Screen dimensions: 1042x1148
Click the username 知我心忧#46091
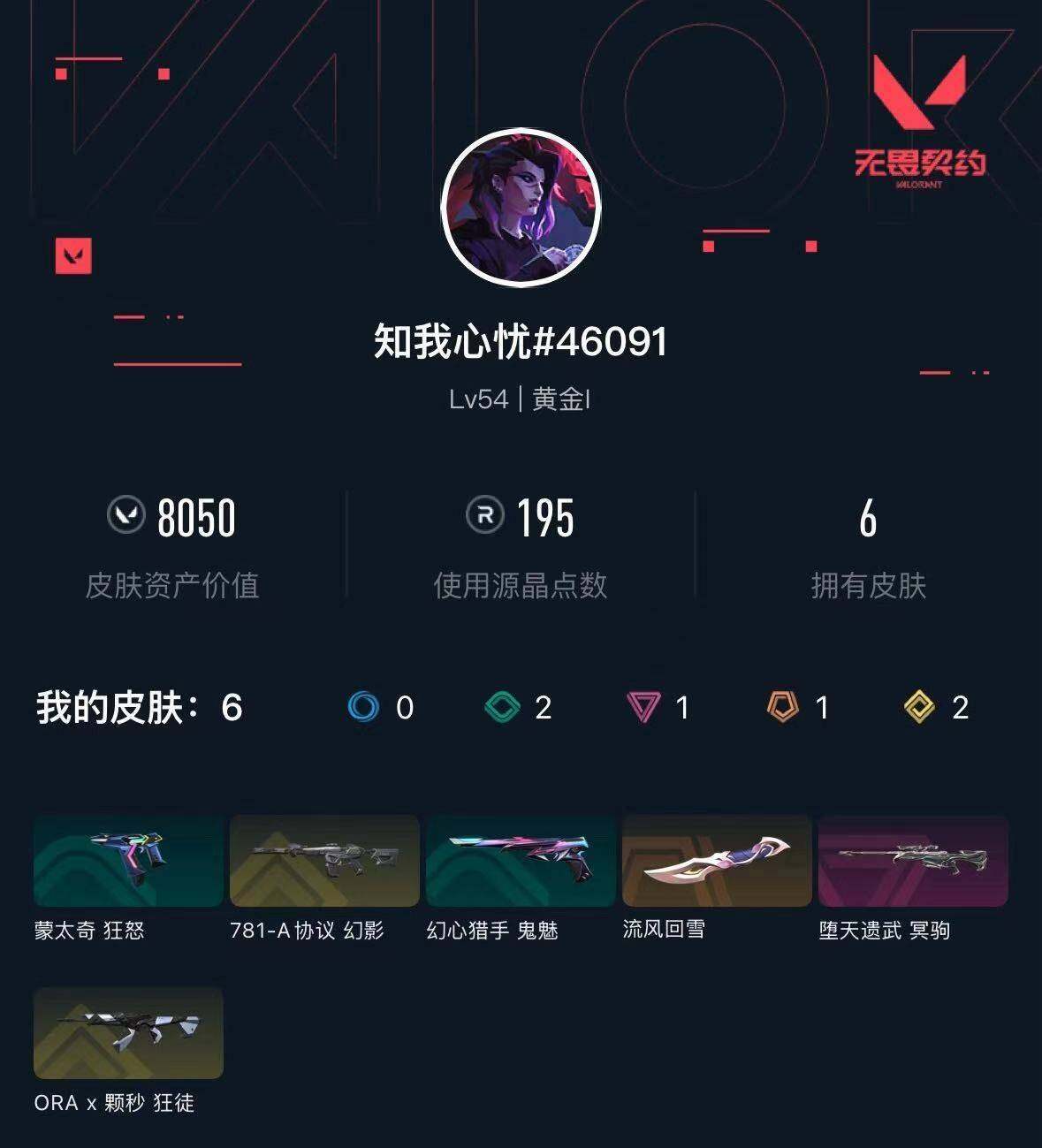521,343
